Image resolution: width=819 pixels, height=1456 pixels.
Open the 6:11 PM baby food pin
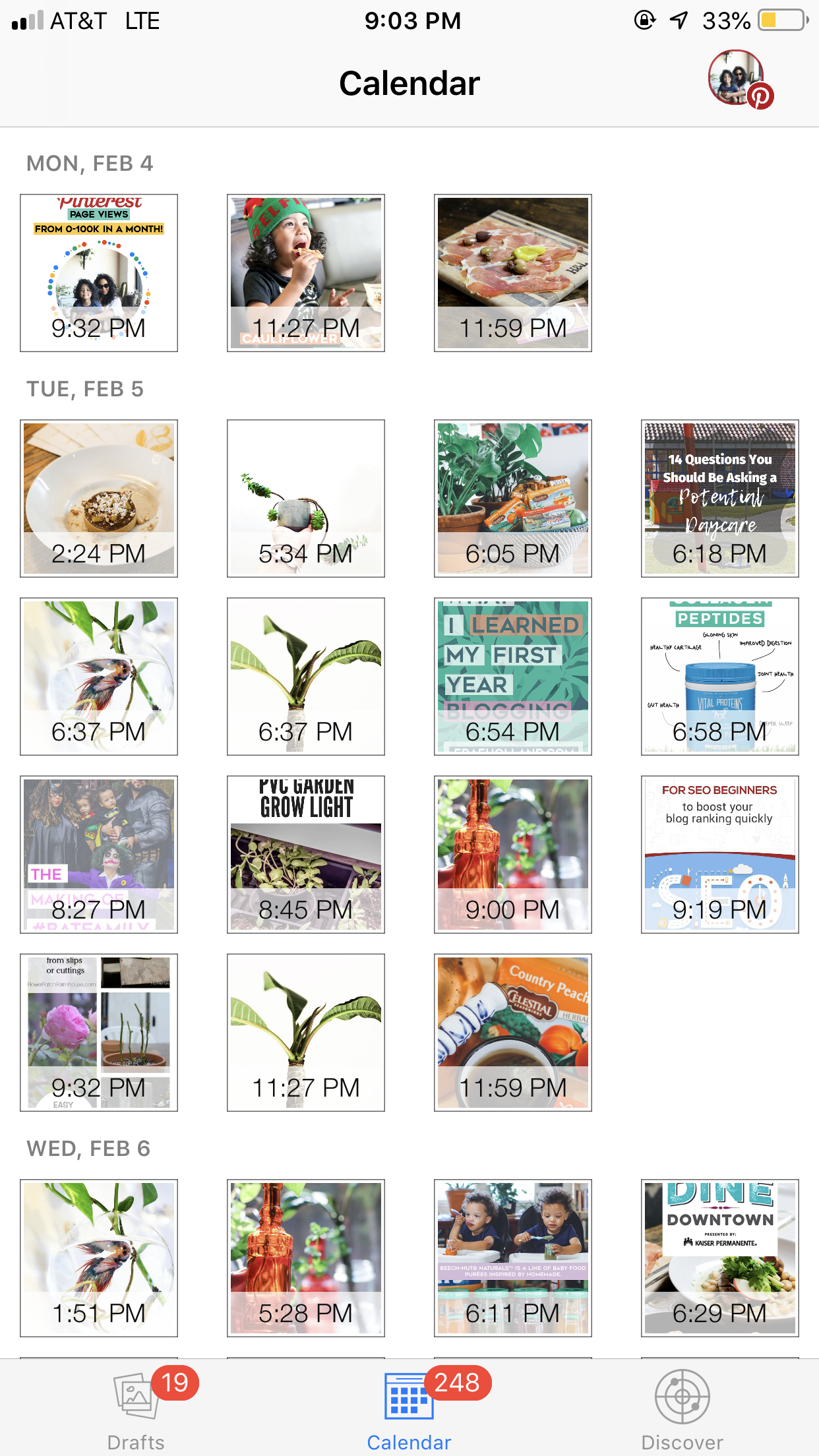[x=513, y=1258]
